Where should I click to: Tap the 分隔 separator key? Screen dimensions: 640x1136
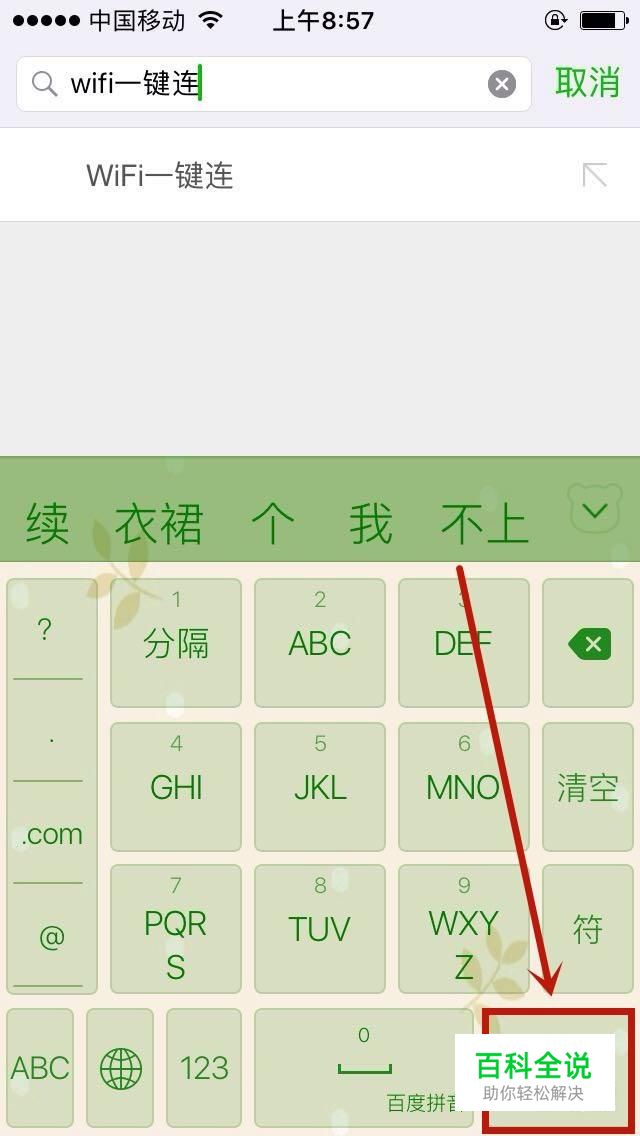[176, 643]
